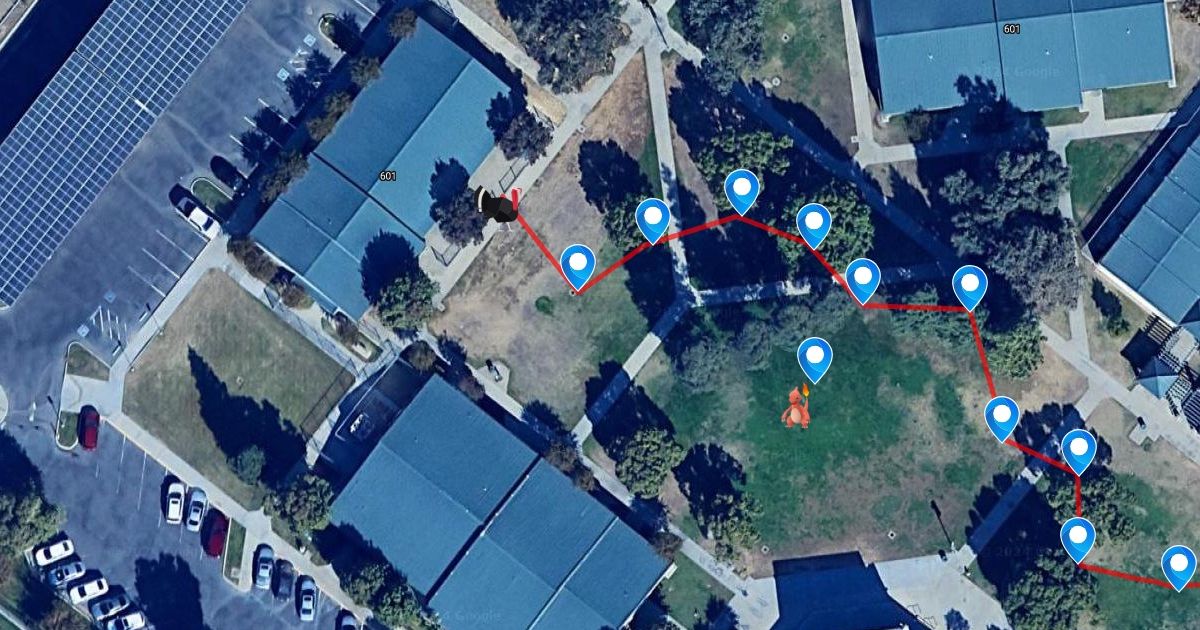This screenshot has height=630, width=1200.
Task: Select the final route pin at the route's end
Action: pyautogui.click(x=1178, y=564)
